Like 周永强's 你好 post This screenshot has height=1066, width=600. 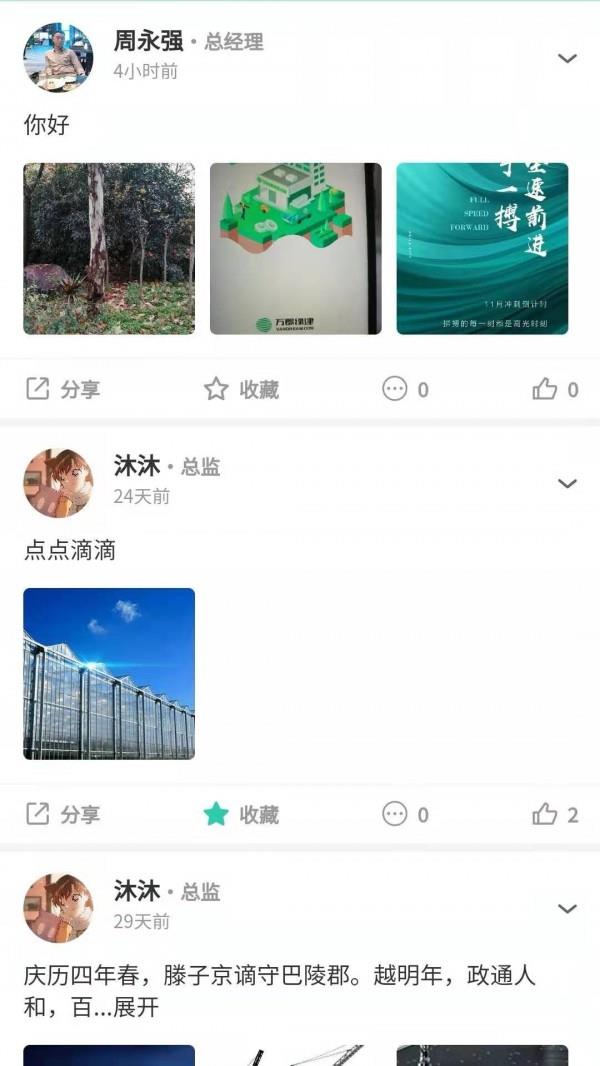coord(555,390)
